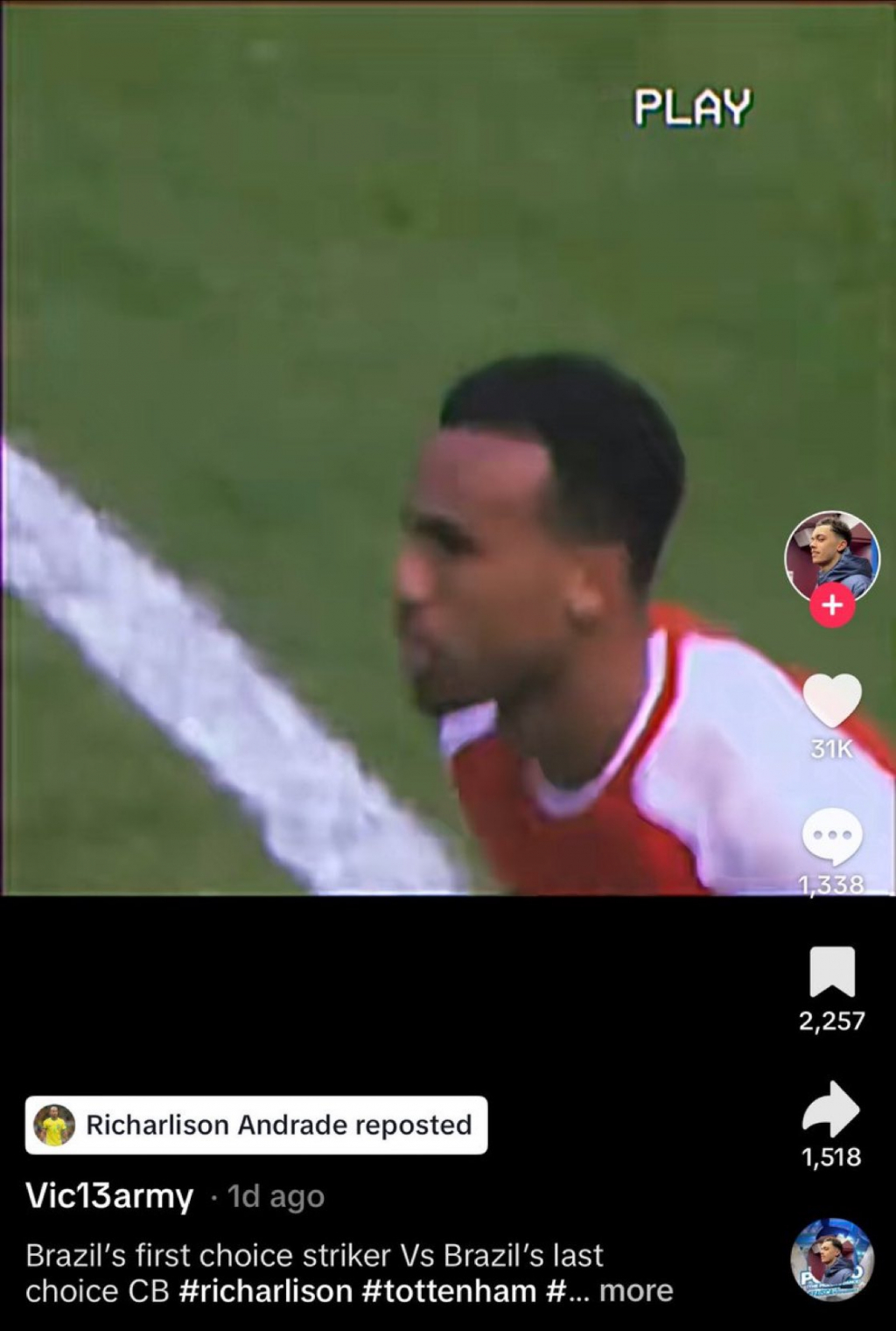The image size is (896, 1331).
Task: Open the #tottenham hashtag
Action: click(x=448, y=1291)
